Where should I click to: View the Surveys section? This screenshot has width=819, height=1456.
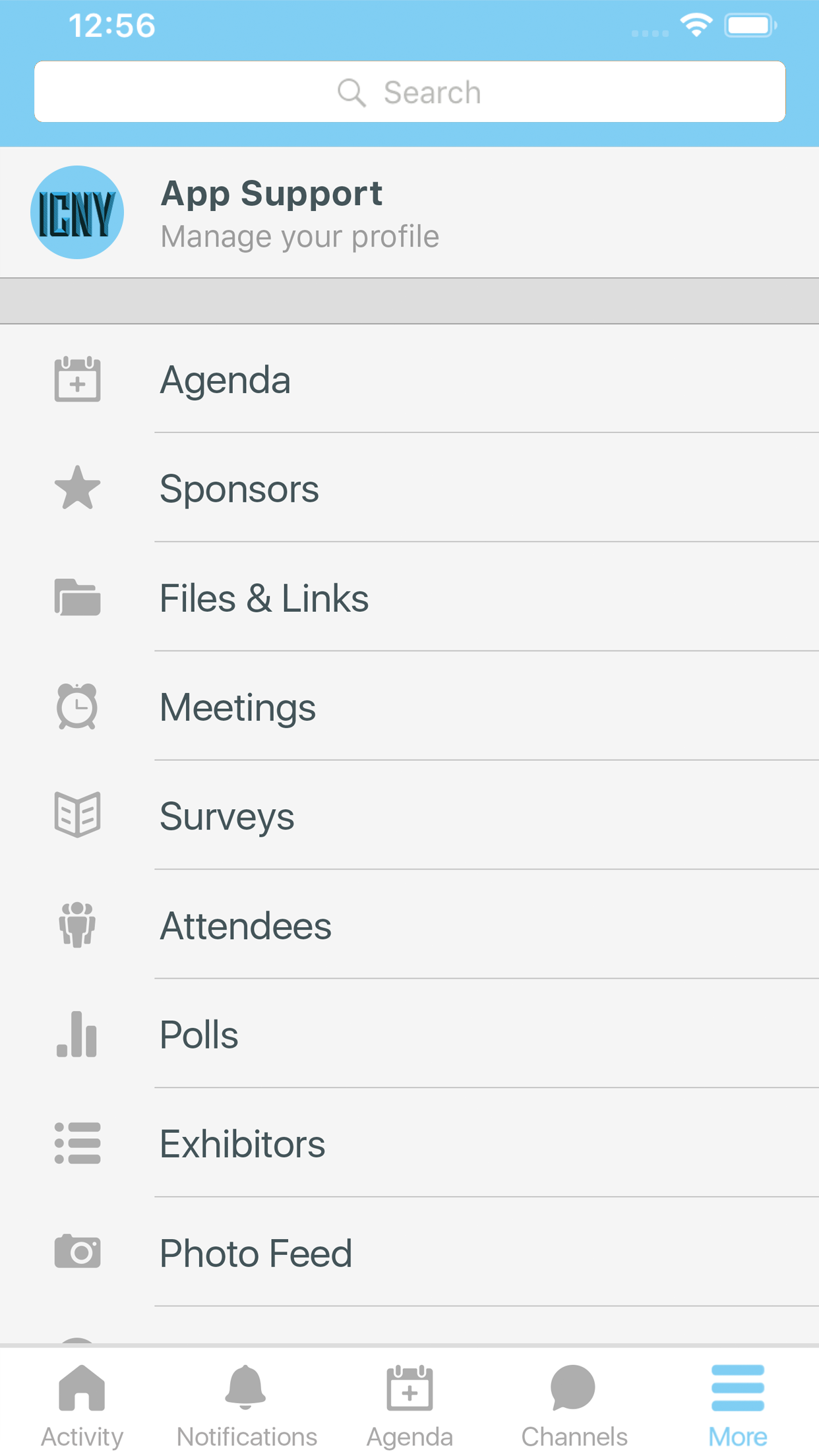pos(409,816)
